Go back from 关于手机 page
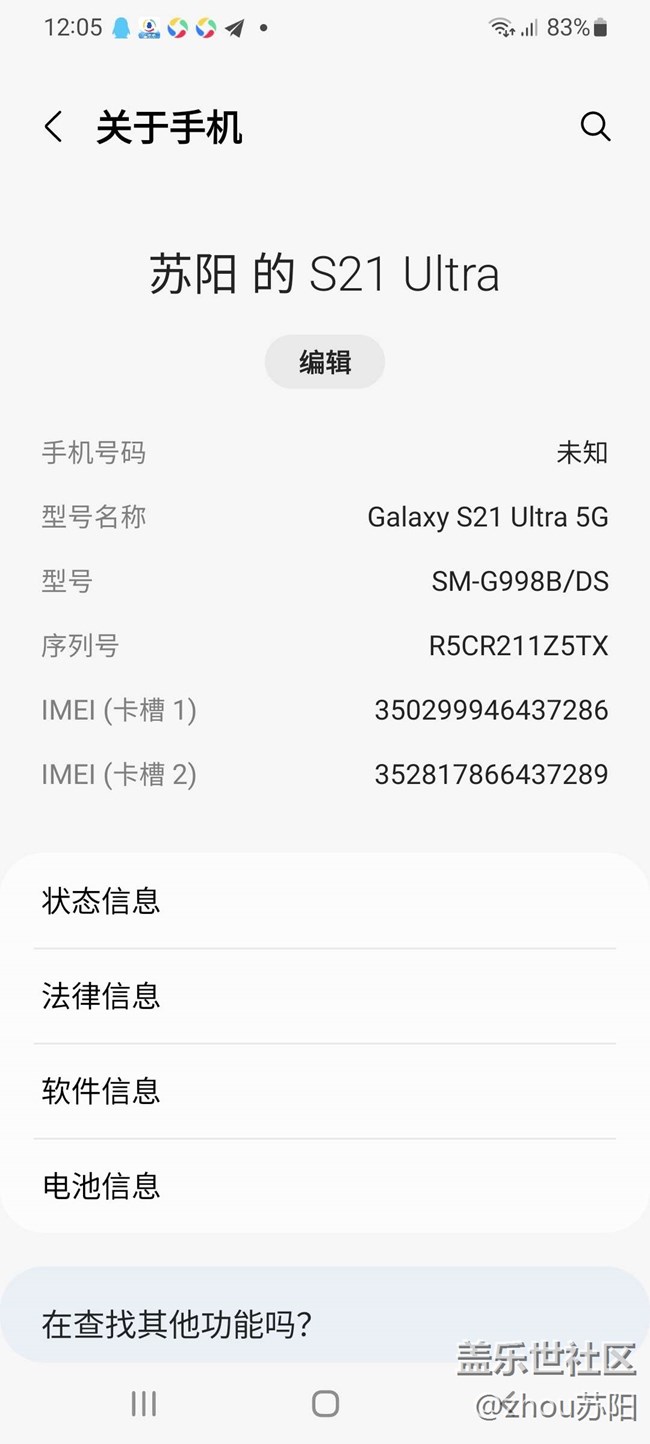 [x=54, y=127]
